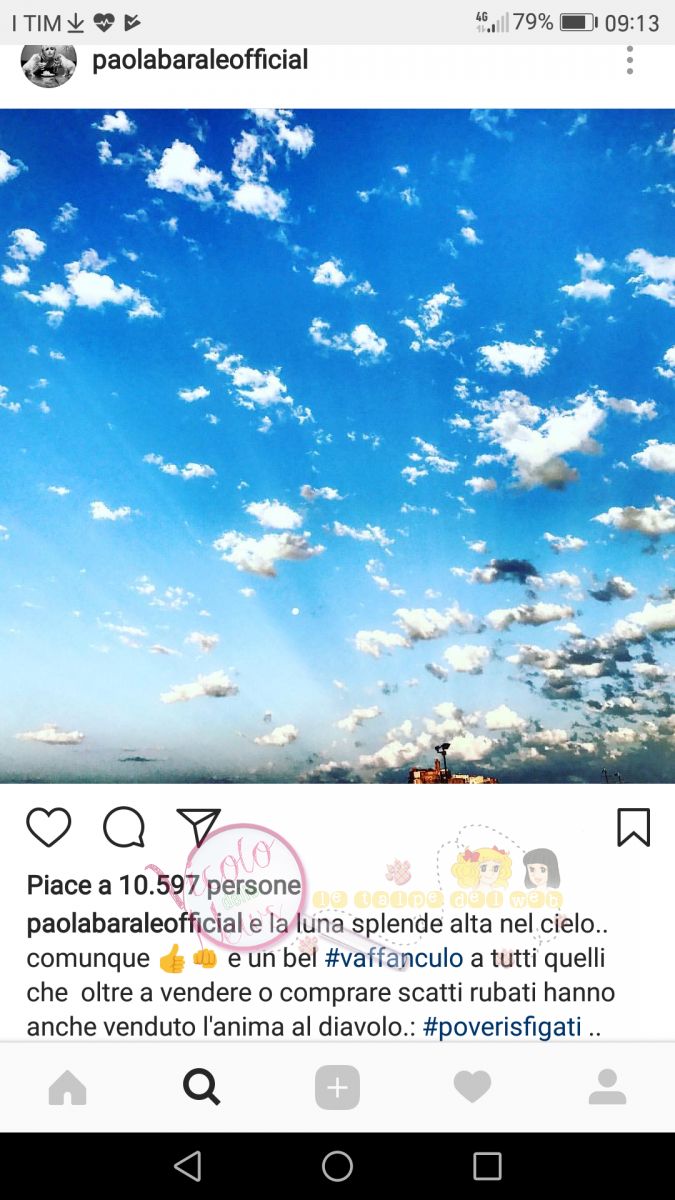Viewport: 675px width, 1200px height.
Task: Go to the Home feed tab
Action: pyautogui.click(x=67, y=1087)
